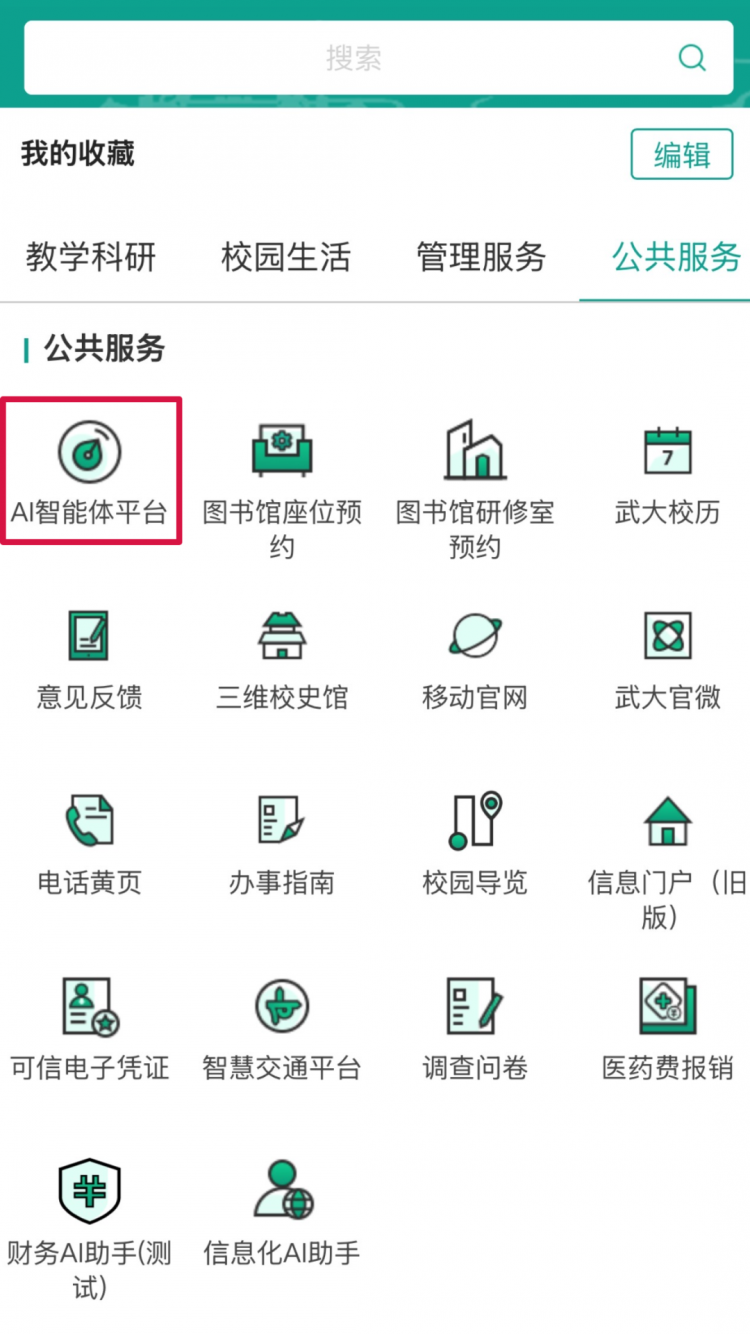
Task: Switch to the 管理服务 tab
Action: click(x=481, y=257)
